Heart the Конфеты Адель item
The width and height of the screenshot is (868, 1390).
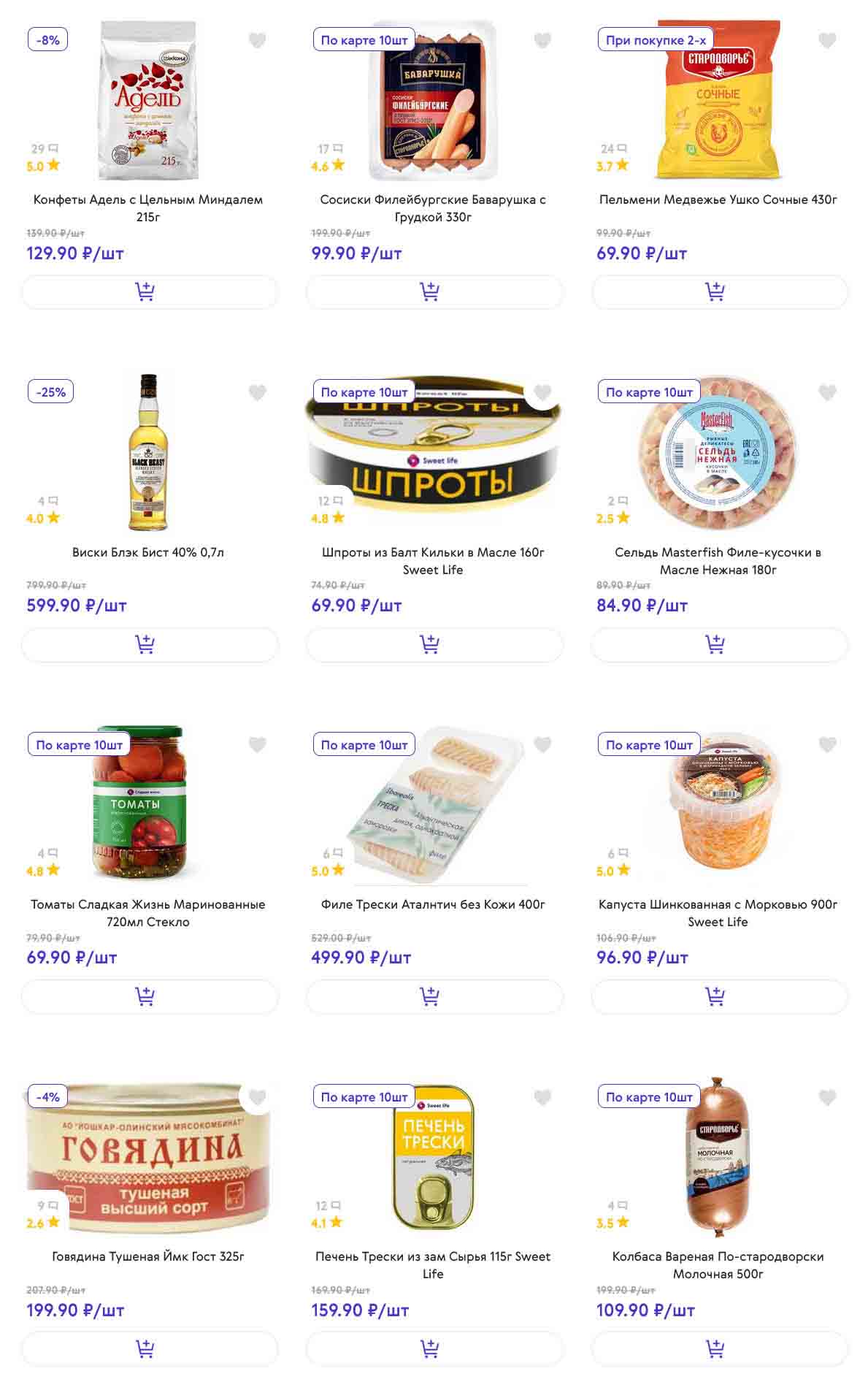[257, 41]
